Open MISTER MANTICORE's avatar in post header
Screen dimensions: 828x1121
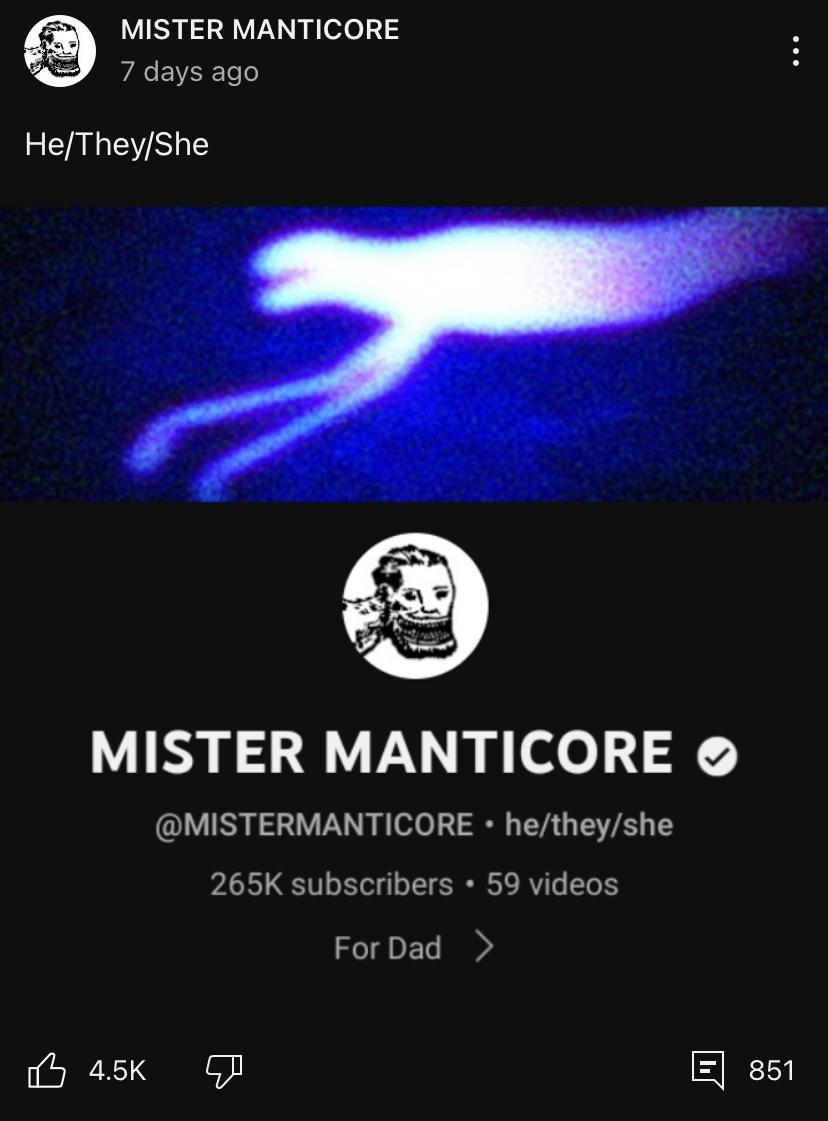point(59,52)
